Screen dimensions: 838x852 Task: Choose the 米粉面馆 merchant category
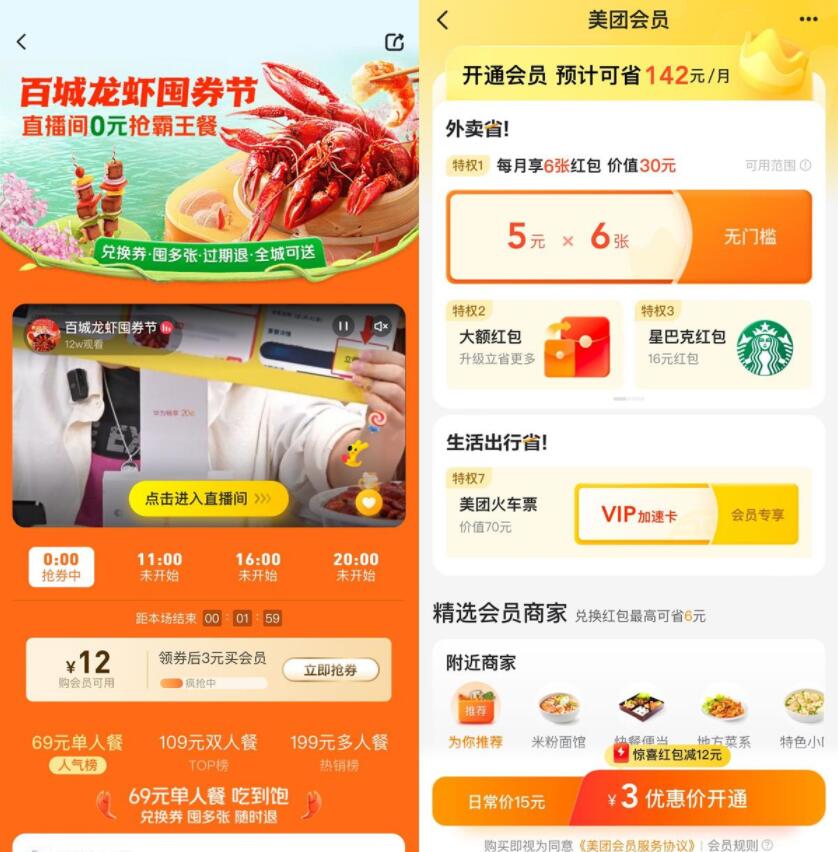558,716
